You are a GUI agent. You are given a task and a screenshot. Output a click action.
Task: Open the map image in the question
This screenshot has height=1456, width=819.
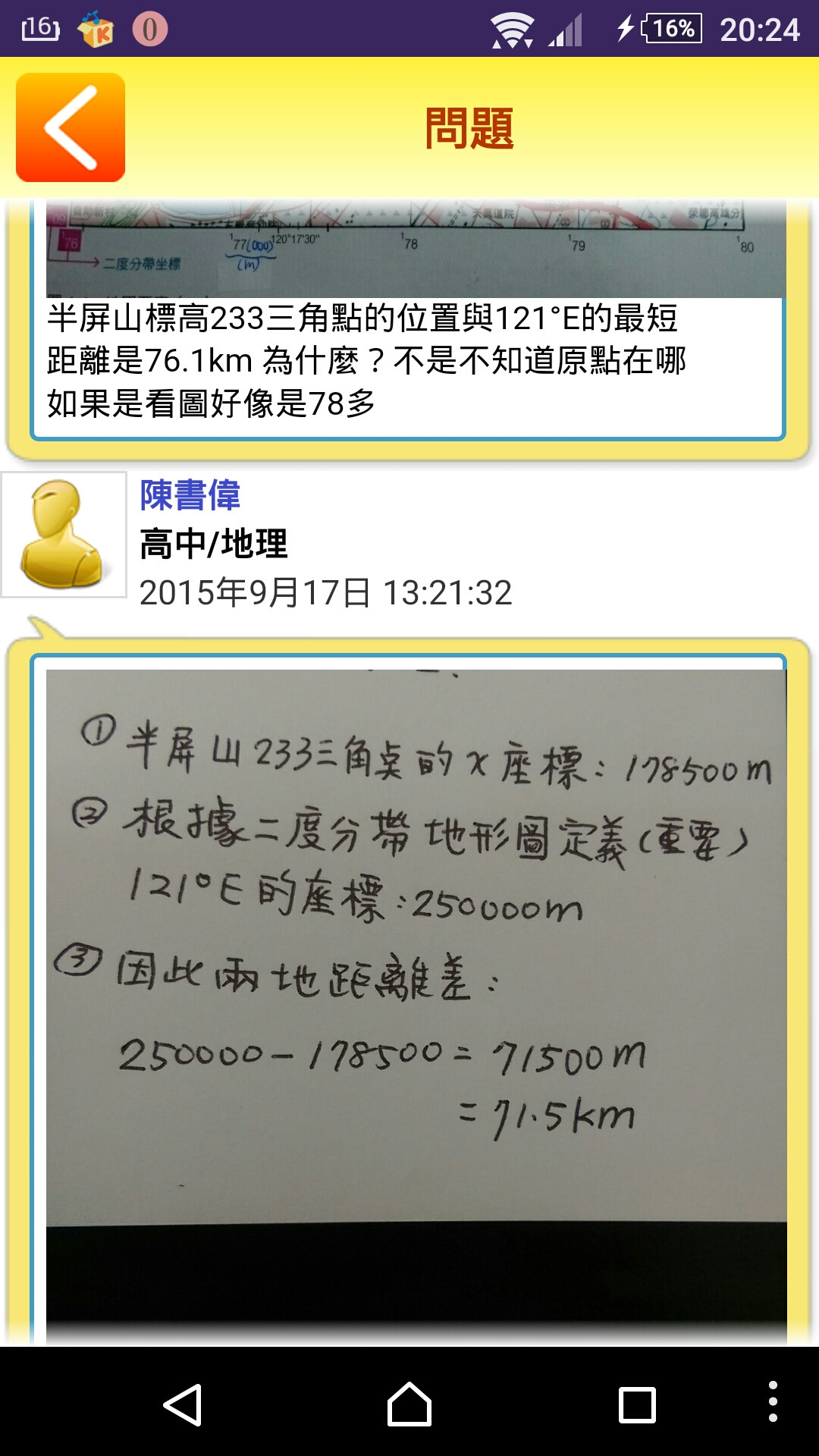(416, 249)
